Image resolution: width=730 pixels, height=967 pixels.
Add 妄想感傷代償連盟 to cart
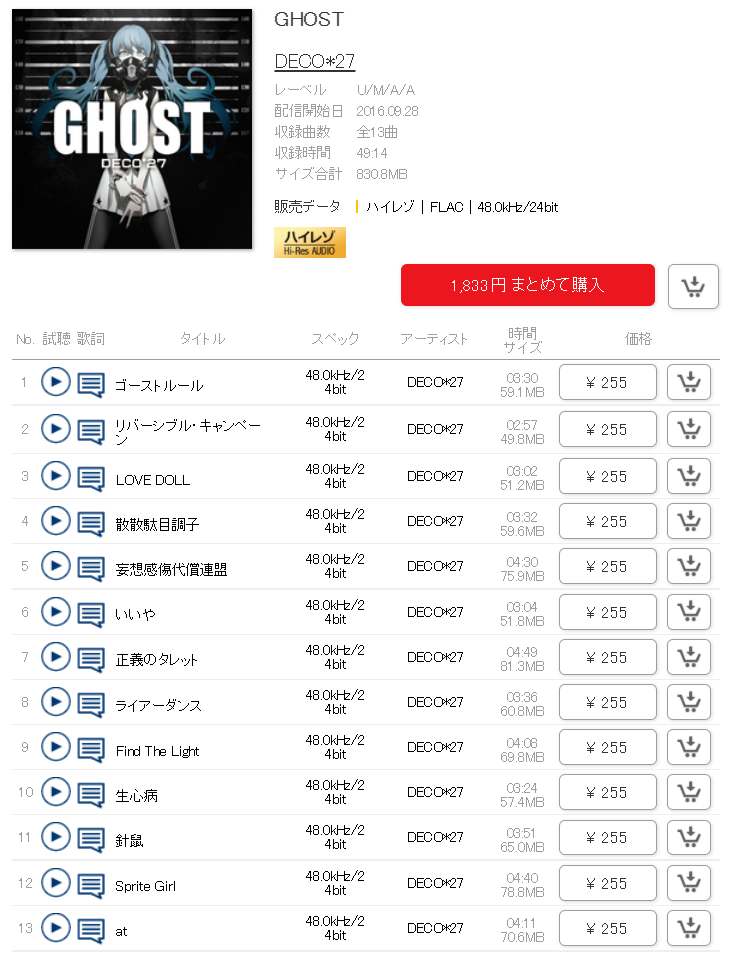pos(689,566)
